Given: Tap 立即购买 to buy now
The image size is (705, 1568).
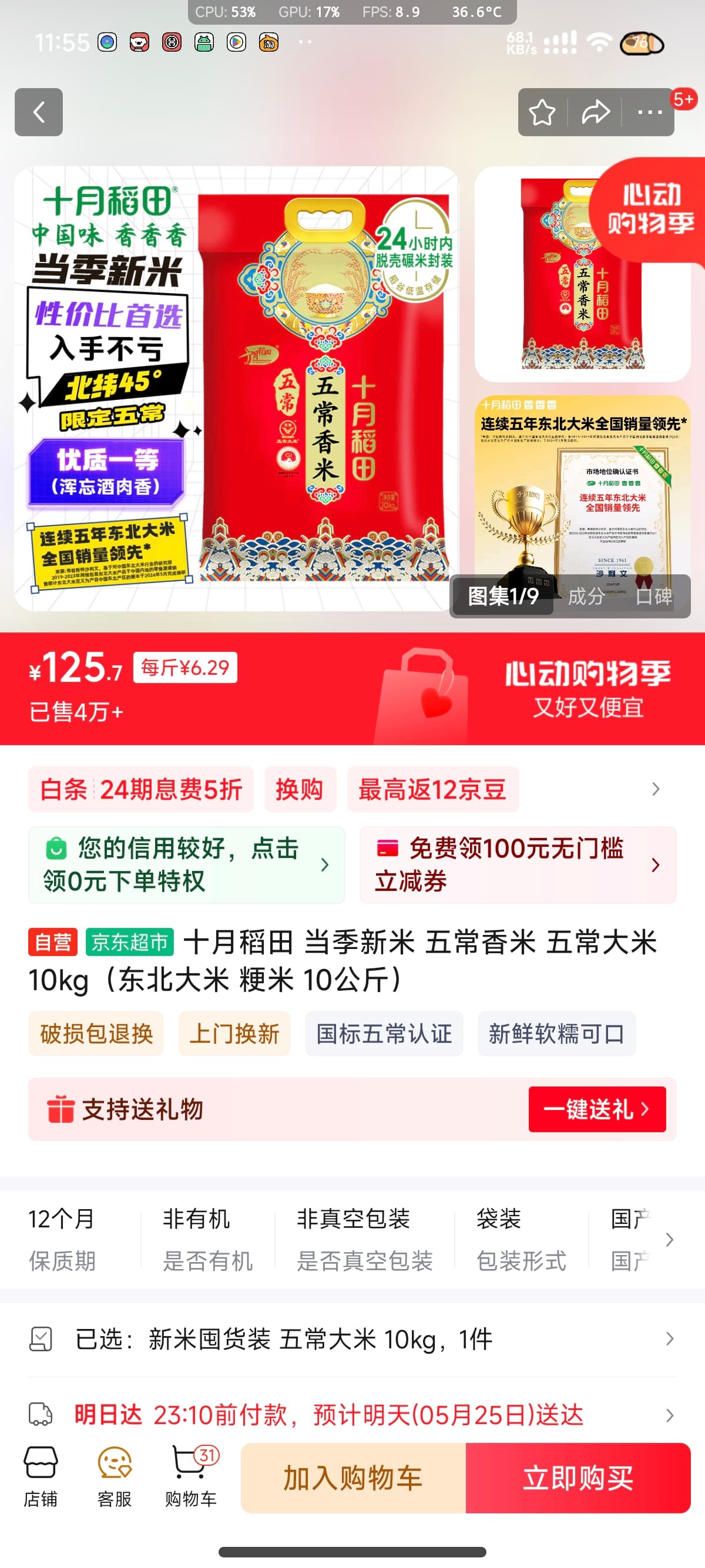Looking at the screenshot, I should coord(578,1478).
